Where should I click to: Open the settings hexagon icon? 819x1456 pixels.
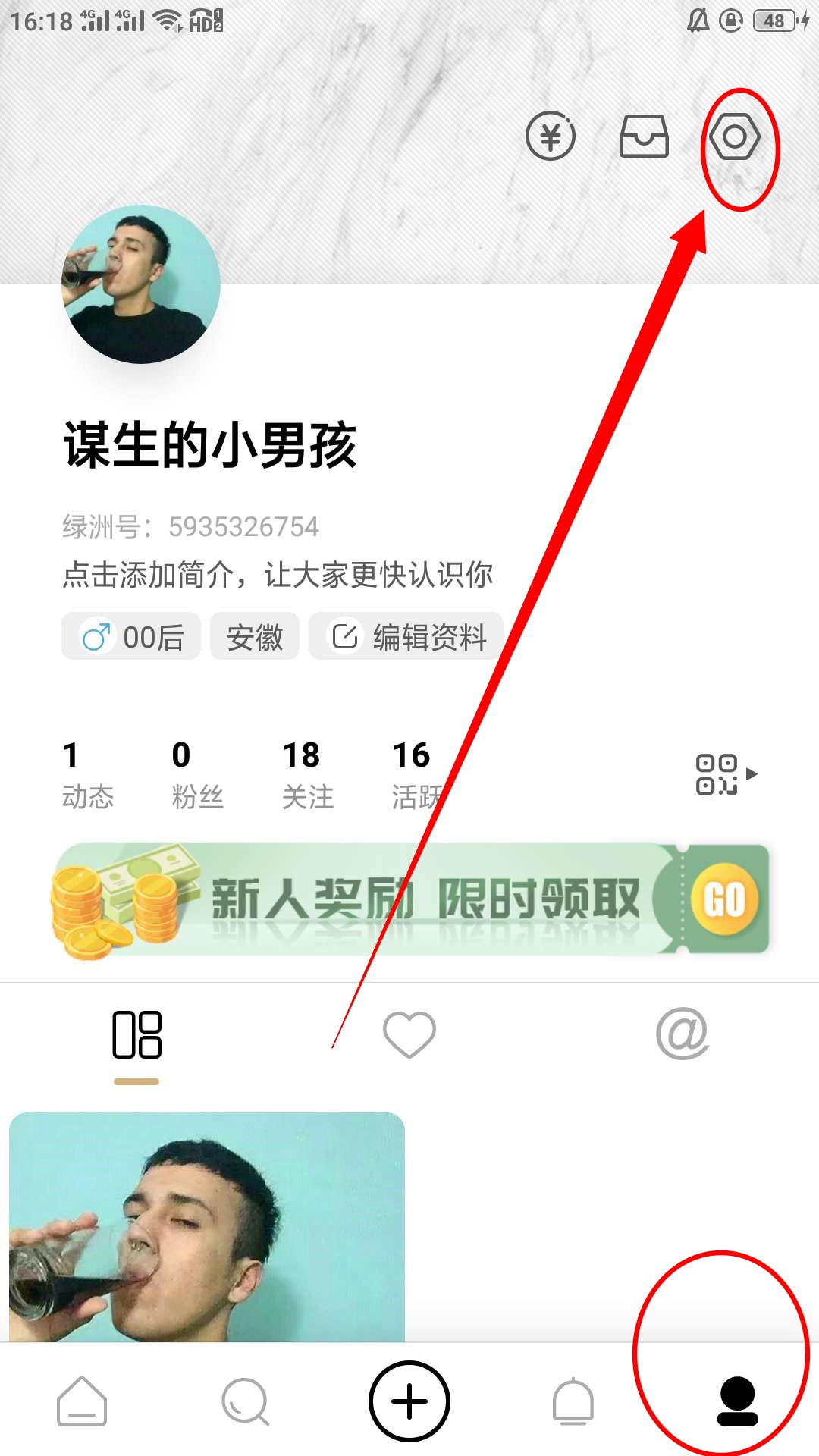coord(734,137)
